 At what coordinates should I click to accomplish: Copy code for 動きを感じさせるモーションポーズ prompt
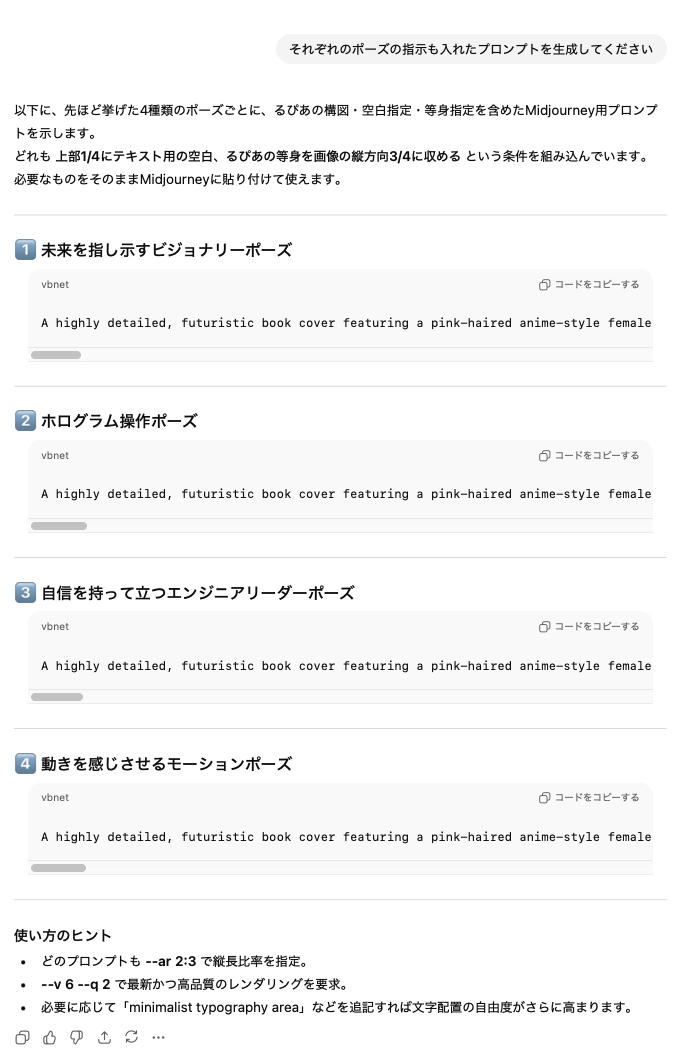pos(589,798)
